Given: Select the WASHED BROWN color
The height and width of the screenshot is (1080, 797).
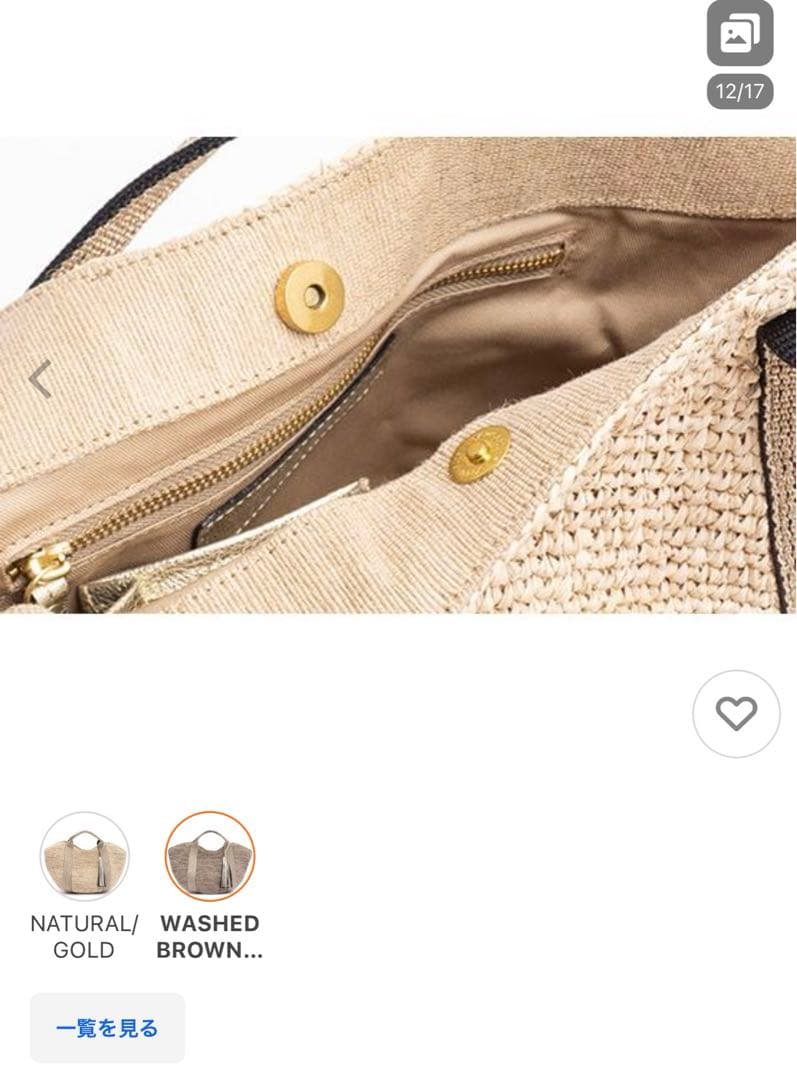Looking at the screenshot, I should click(x=210, y=856).
